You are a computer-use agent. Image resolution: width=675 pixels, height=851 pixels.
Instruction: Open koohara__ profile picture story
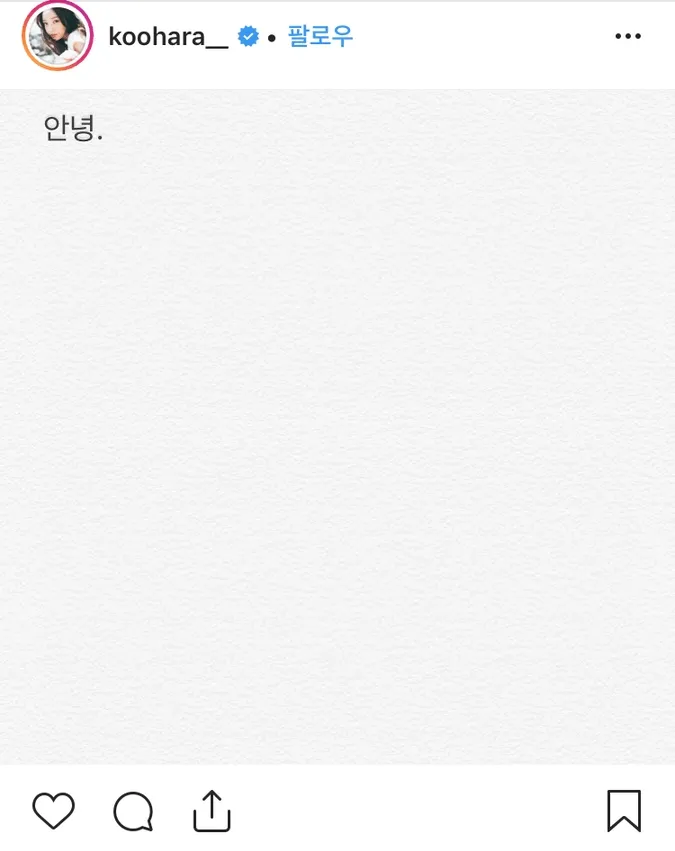[x=57, y=37]
